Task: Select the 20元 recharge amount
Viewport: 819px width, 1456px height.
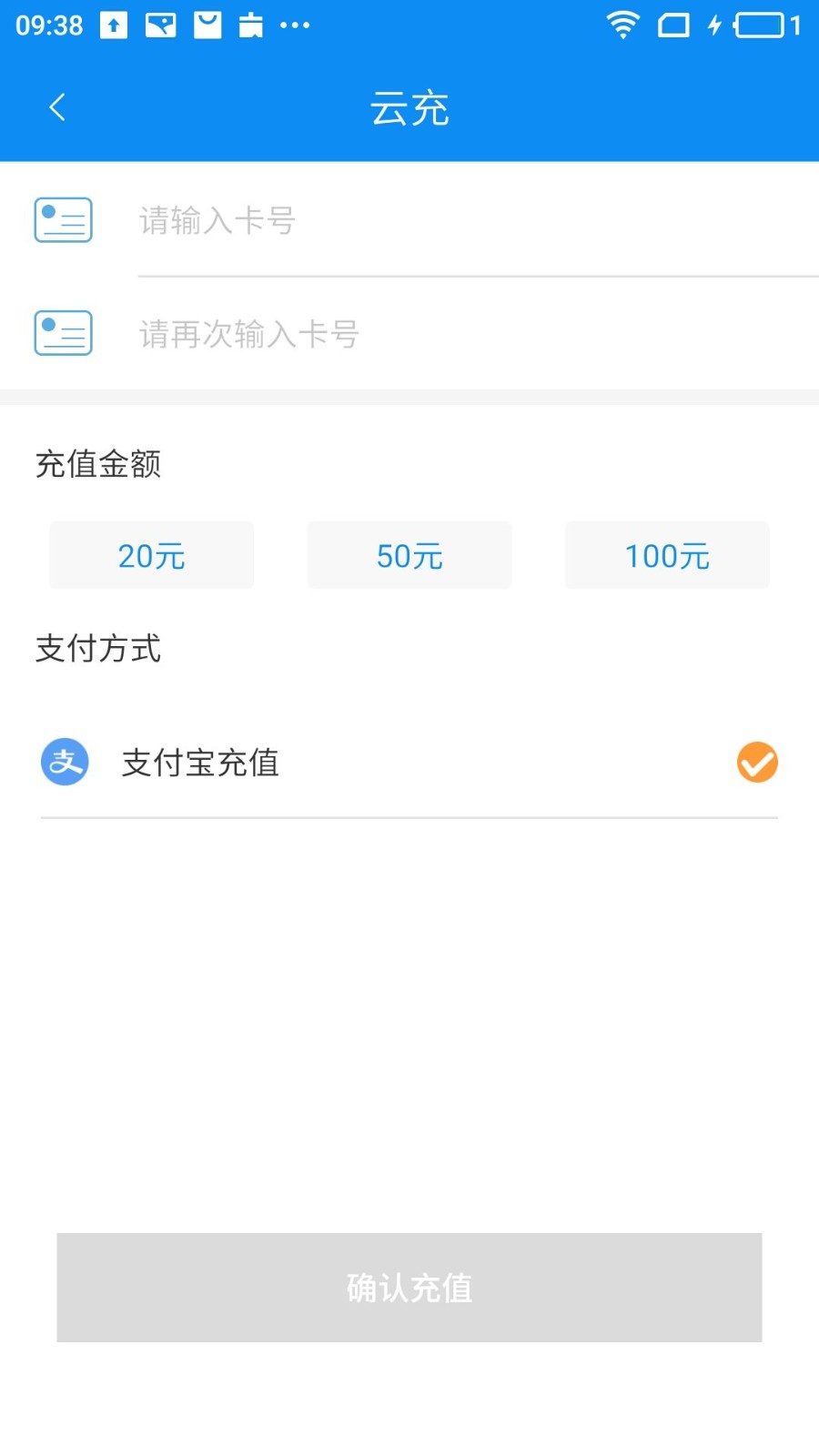Action: pos(151,555)
